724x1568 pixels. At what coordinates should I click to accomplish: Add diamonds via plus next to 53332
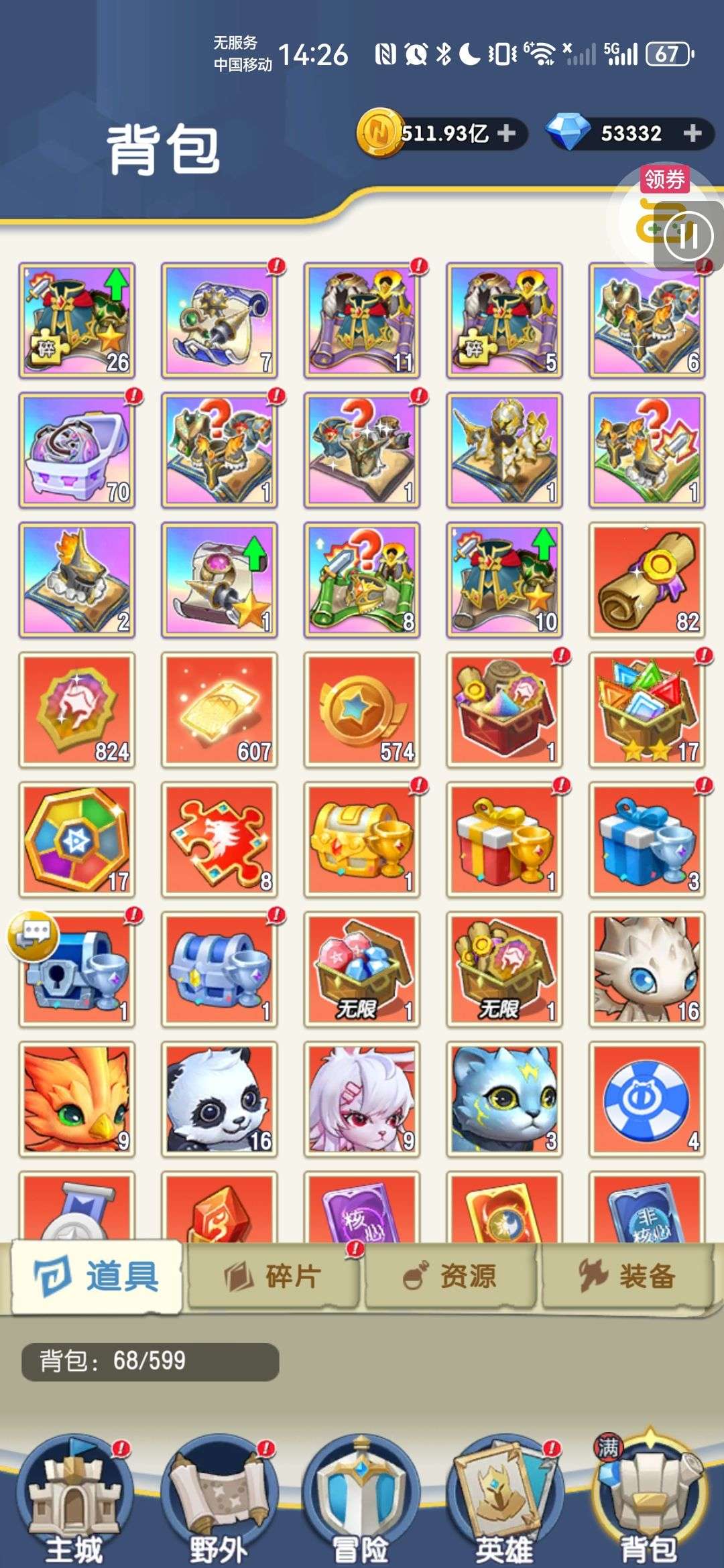(692, 133)
